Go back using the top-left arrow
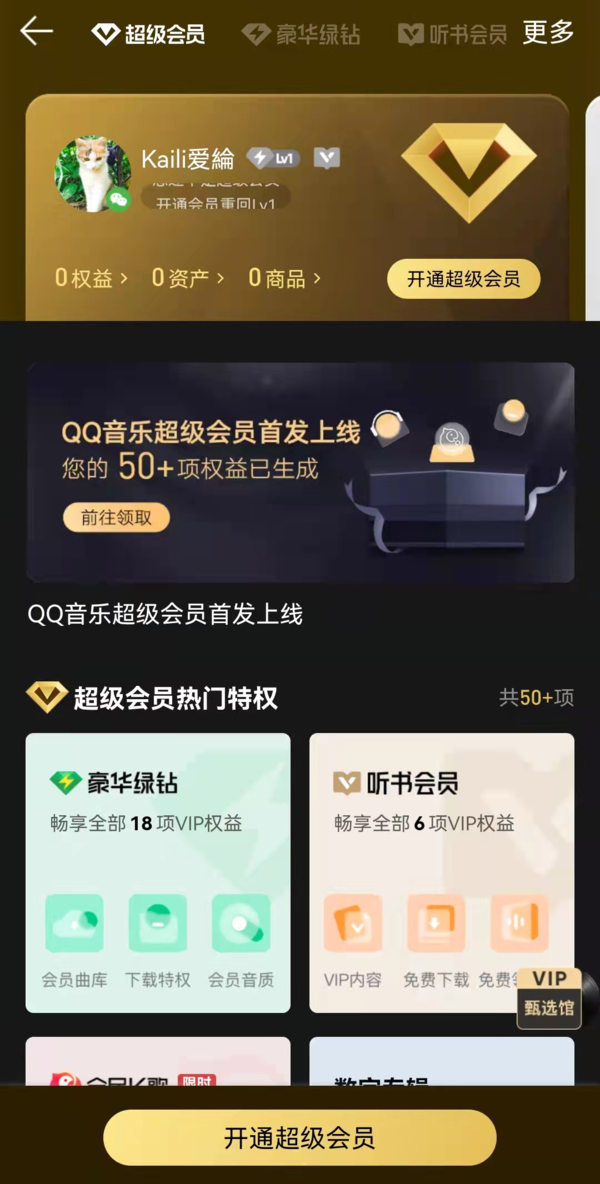The image size is (600, 1184). 36,32
